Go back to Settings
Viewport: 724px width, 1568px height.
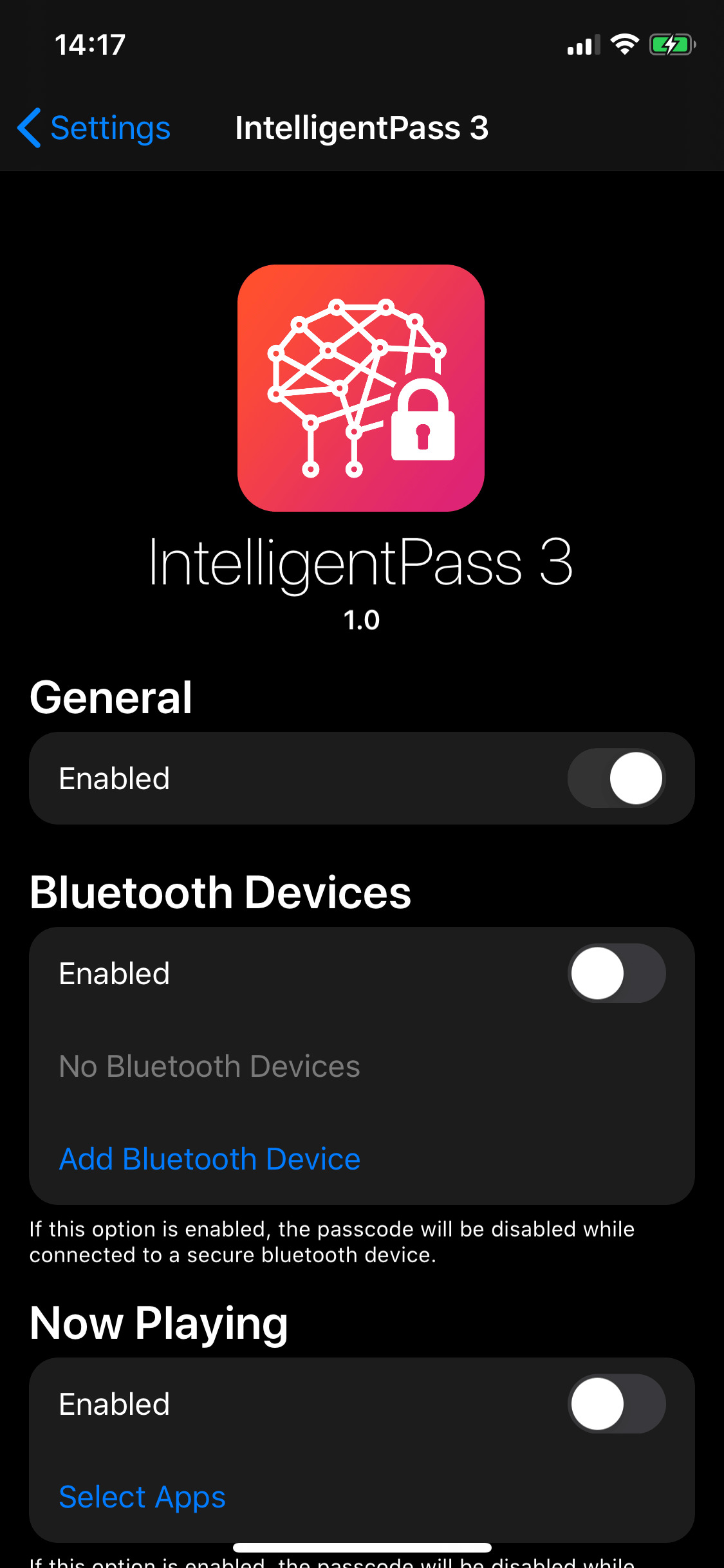94,128
